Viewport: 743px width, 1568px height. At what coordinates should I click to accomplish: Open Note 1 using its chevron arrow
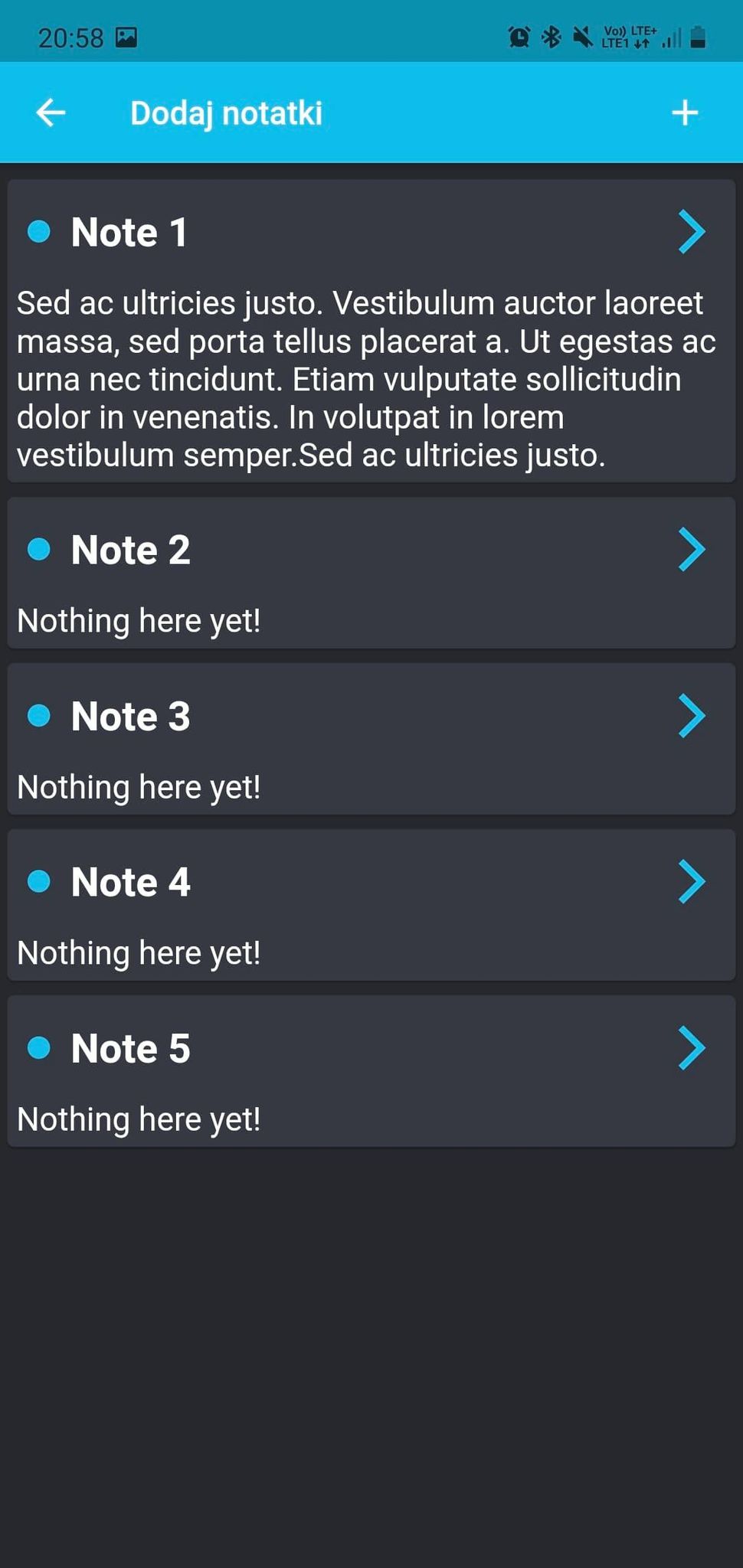[690, 232]
